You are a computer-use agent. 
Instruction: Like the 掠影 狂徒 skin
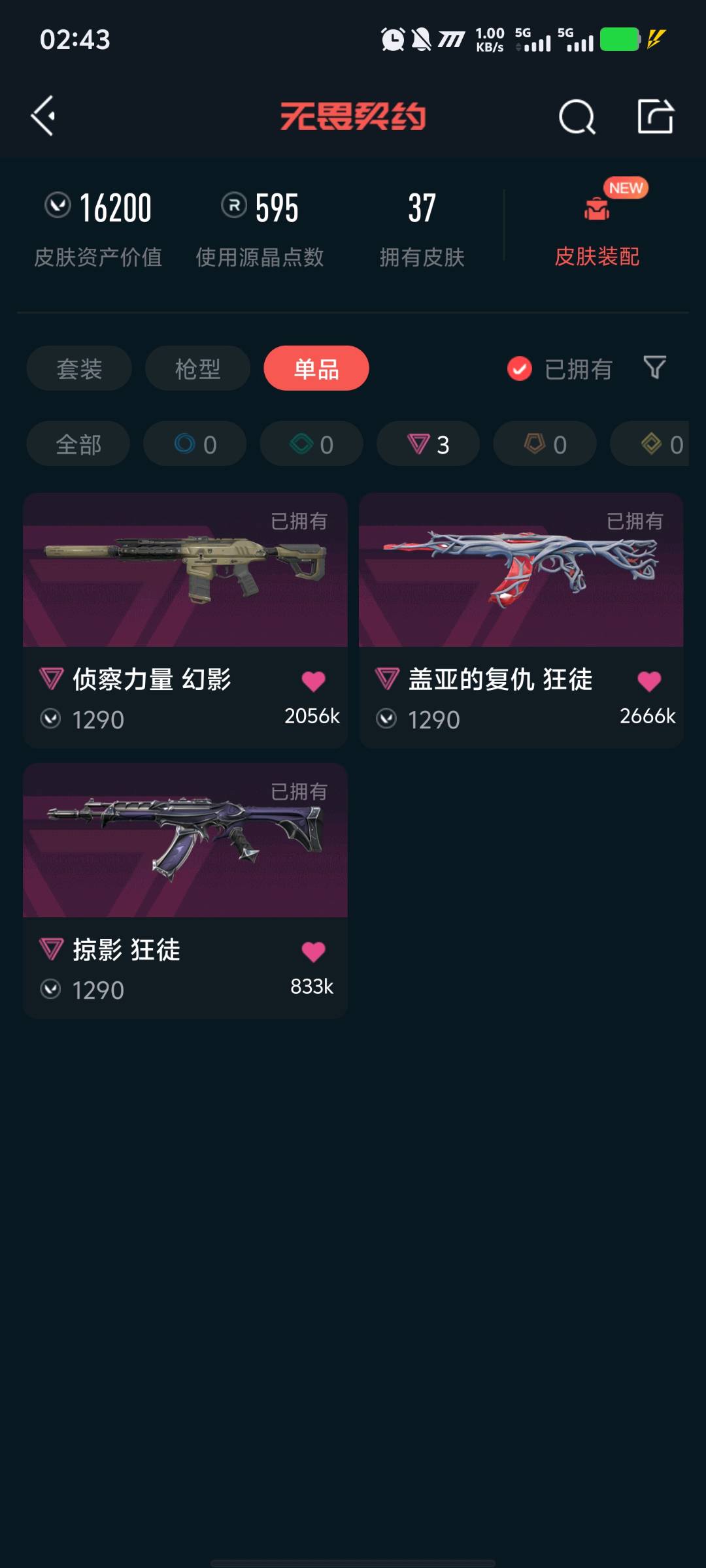click(x=313, y=952)
